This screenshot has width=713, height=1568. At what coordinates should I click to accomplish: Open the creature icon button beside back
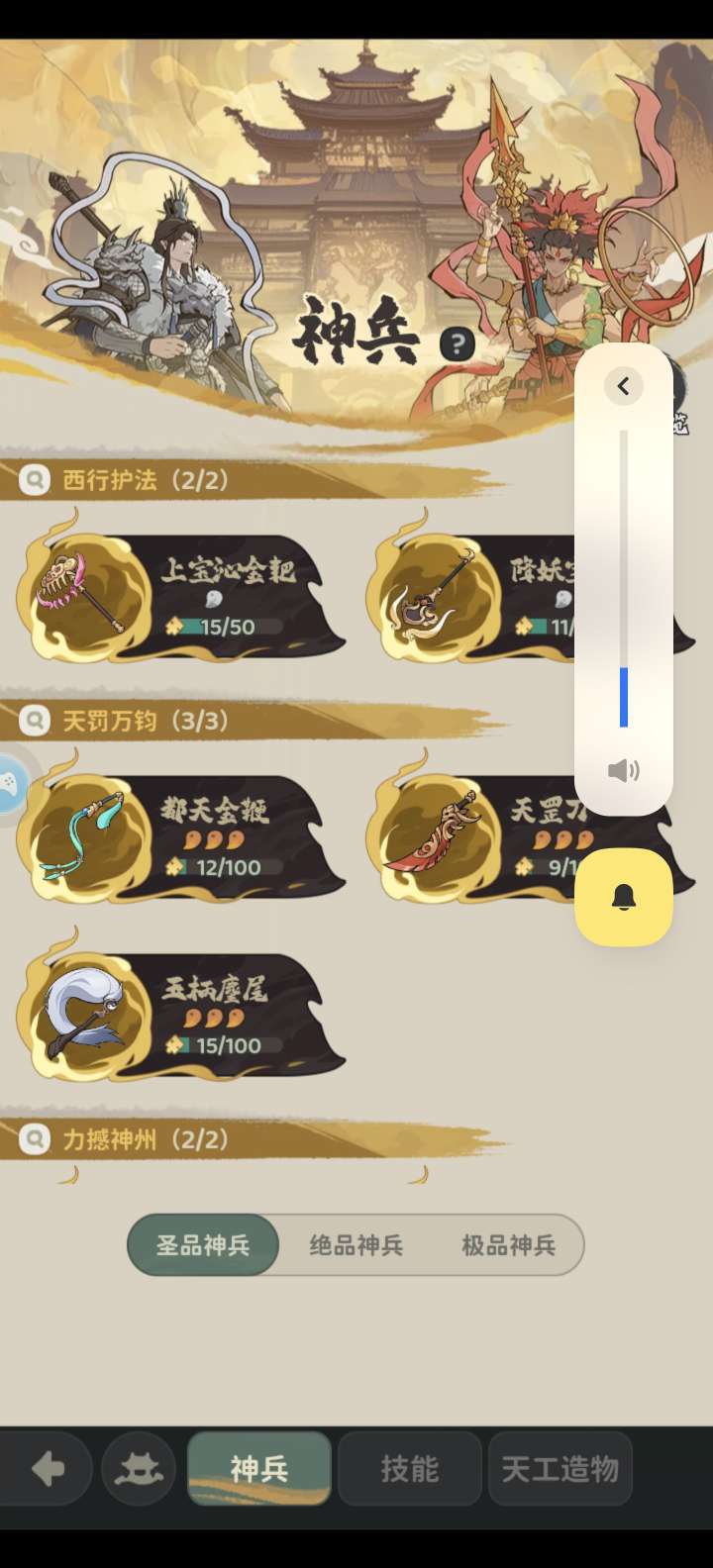139,1470
